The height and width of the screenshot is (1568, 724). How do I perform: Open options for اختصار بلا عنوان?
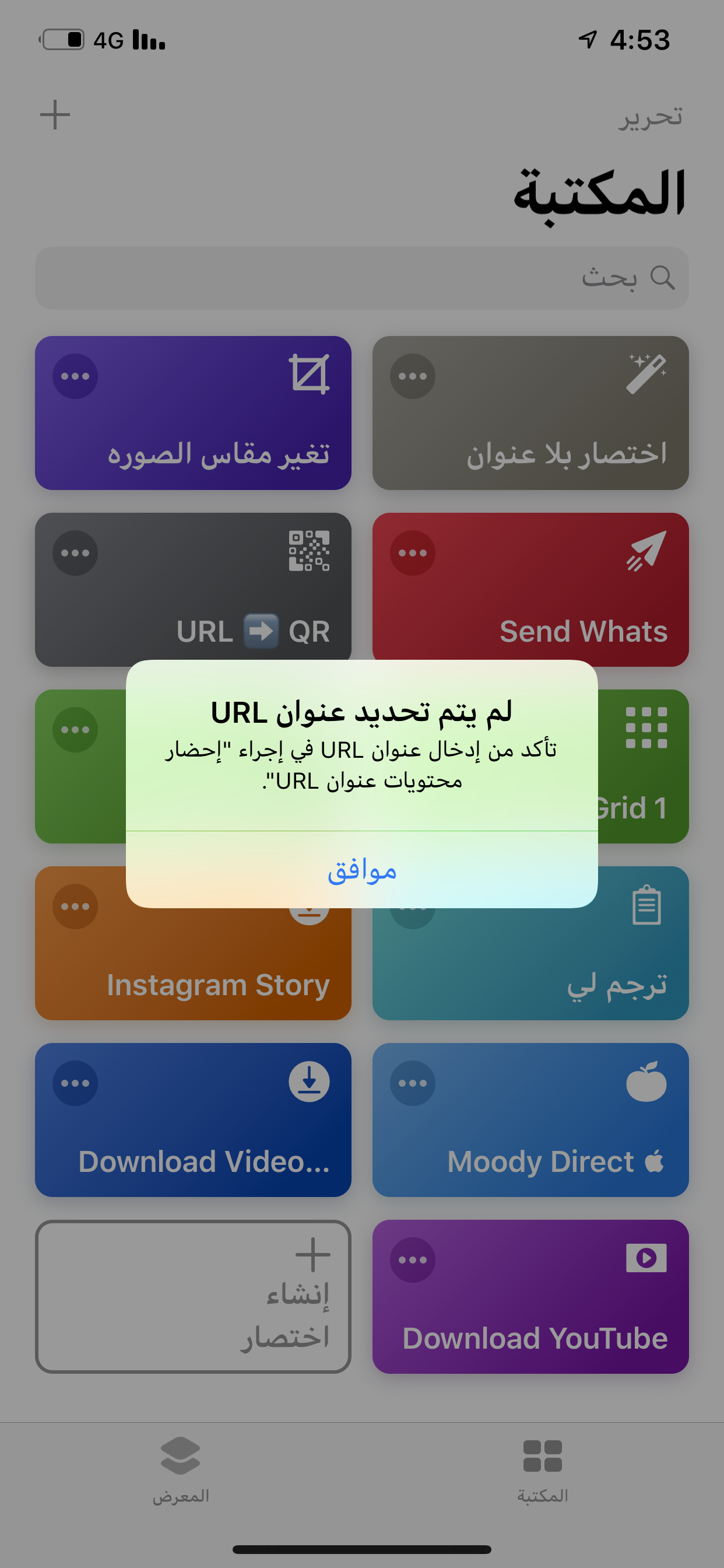[x=413, y=376]
